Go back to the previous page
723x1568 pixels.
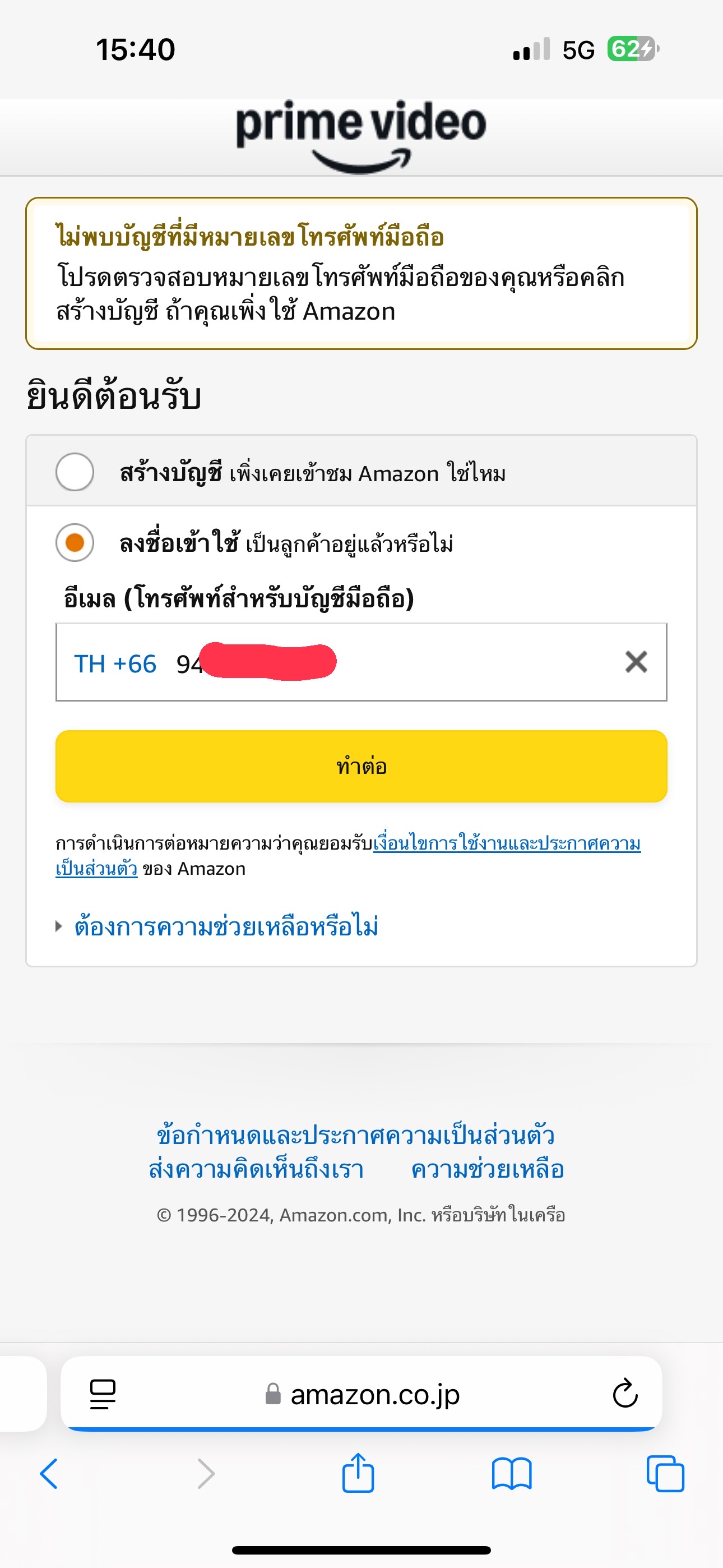click(49, 1474)
